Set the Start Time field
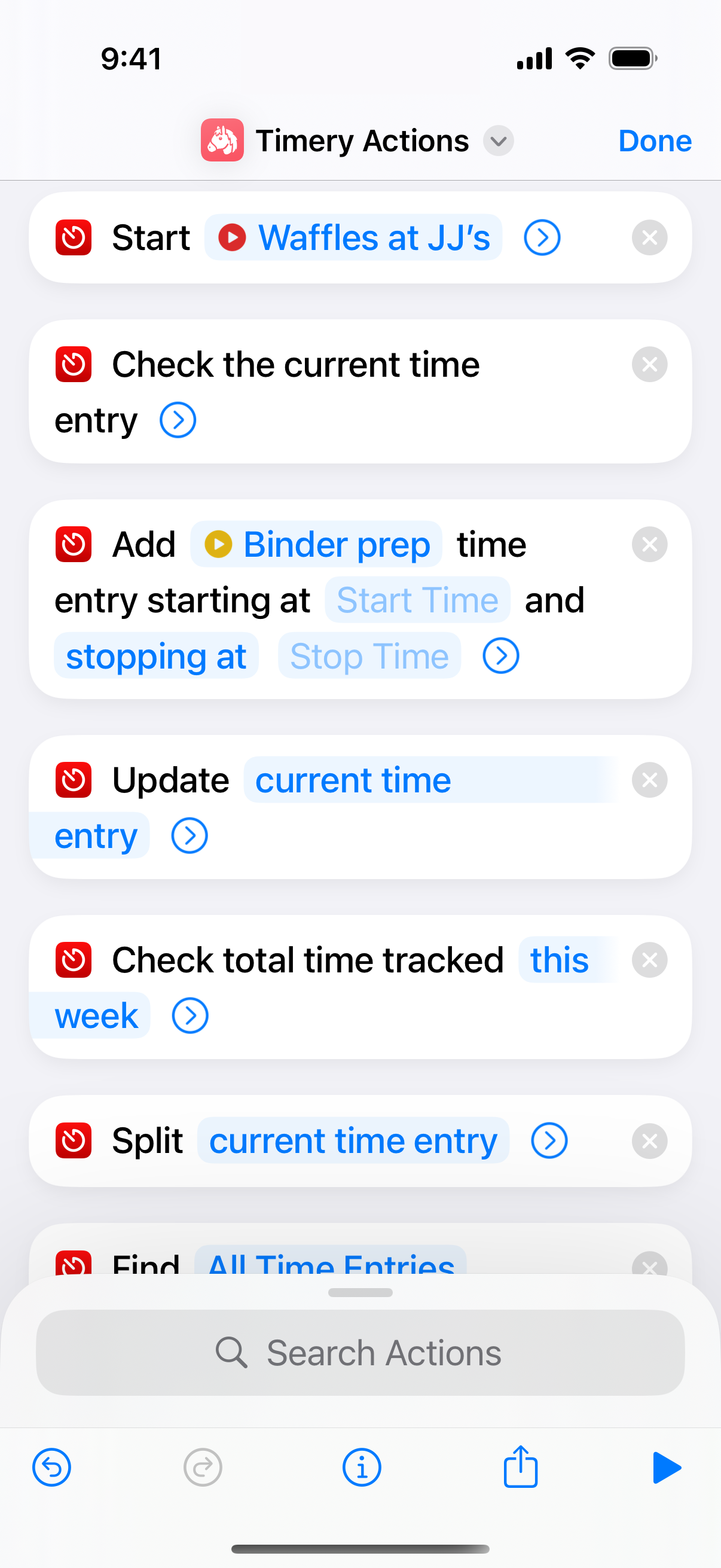This screenshot has width=721, height=1568. tap(417, 600)
